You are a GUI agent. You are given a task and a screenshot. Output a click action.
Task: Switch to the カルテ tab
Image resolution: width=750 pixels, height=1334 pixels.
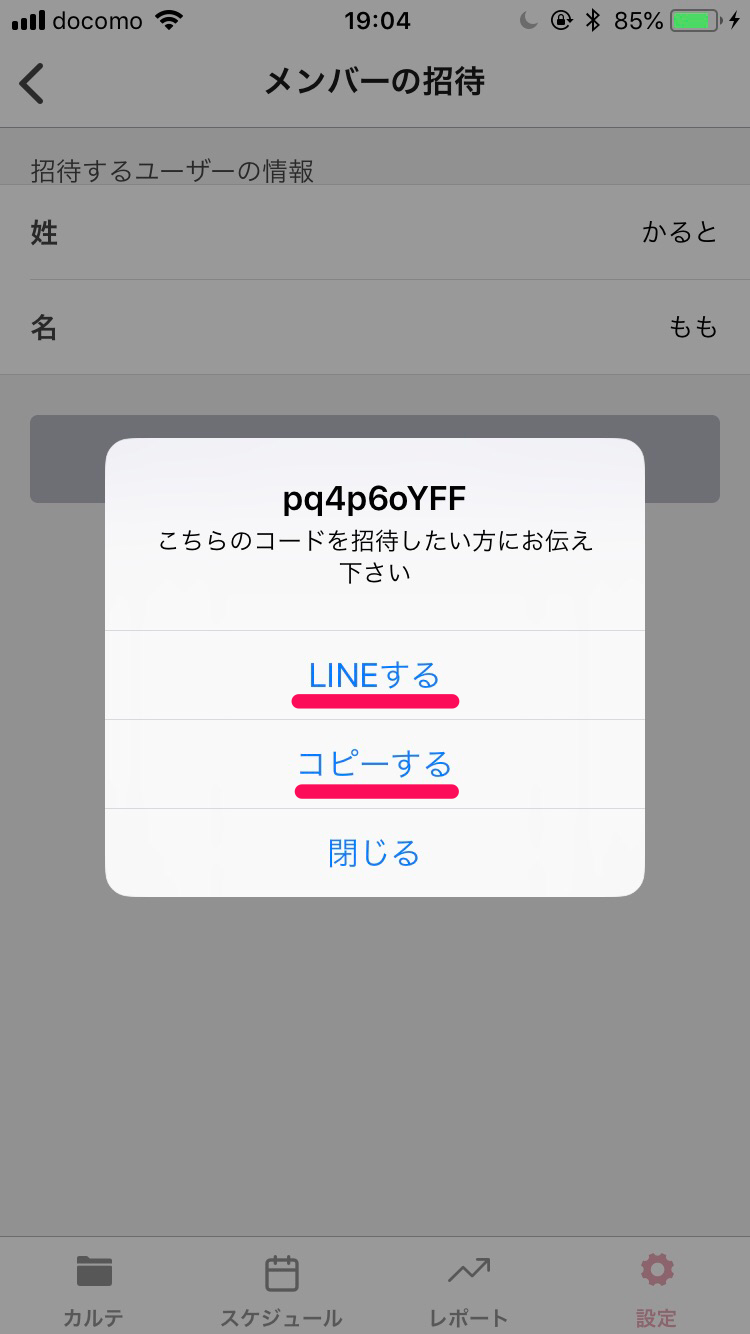(93, 1290)
